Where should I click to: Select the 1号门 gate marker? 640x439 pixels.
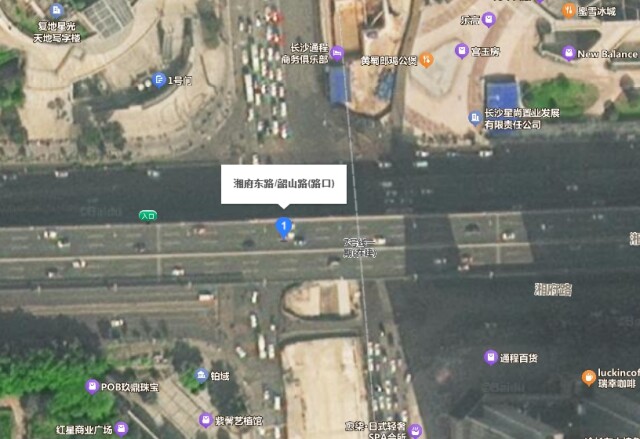click(x=159, y=80)
